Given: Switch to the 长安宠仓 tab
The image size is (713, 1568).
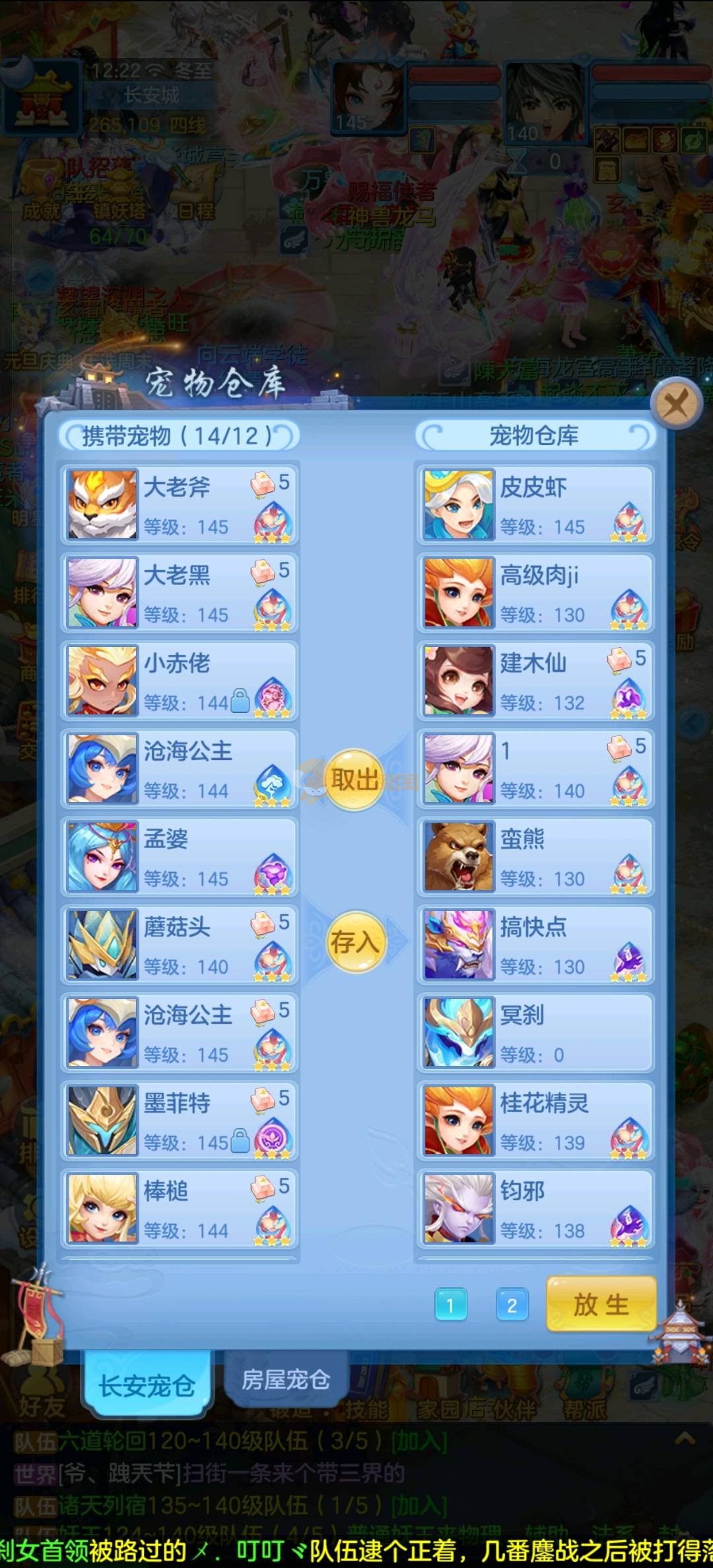Looking at the screenshot, I should point(147,1385).
